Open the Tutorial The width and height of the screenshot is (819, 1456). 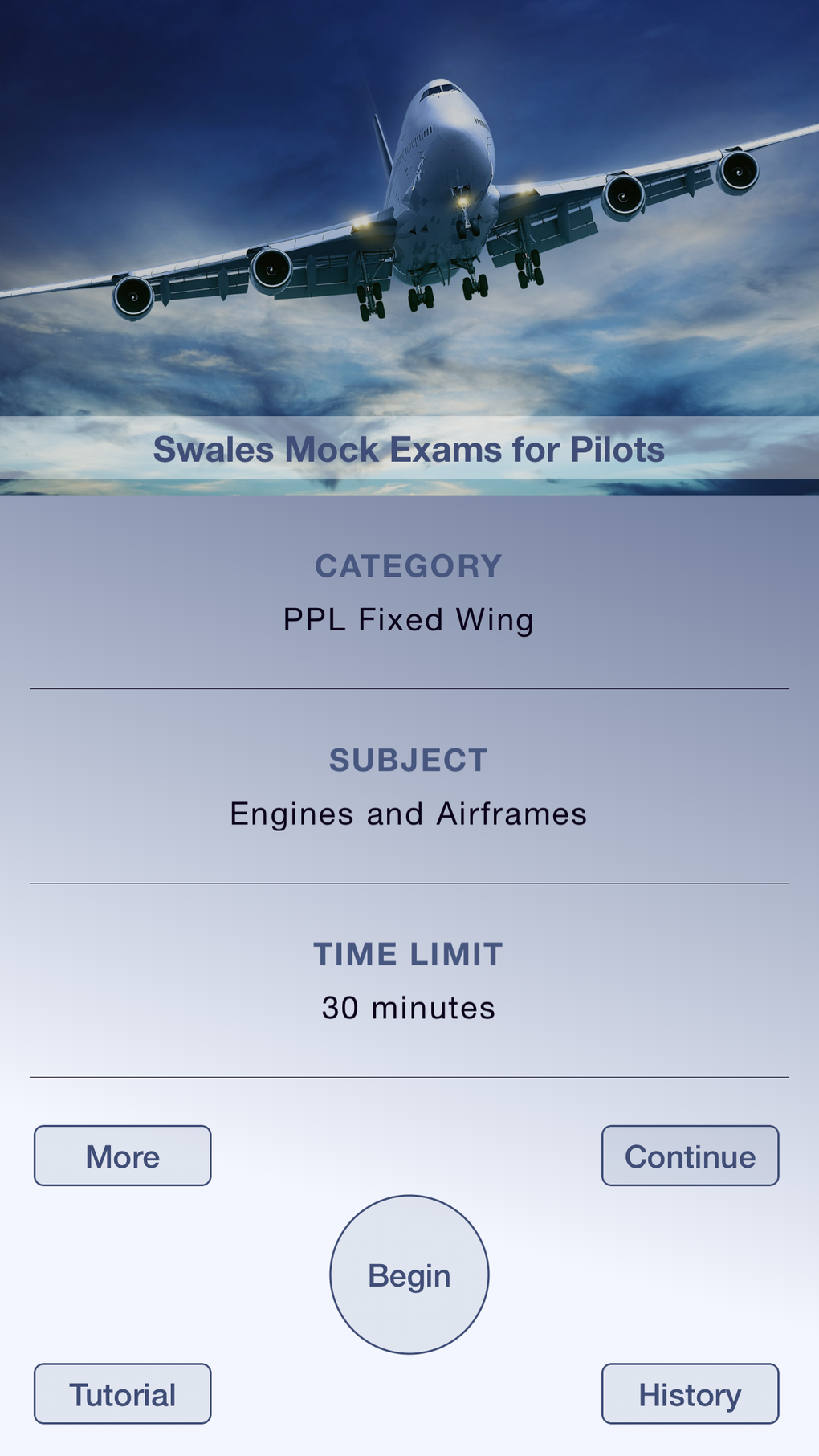coord(123,1393)
